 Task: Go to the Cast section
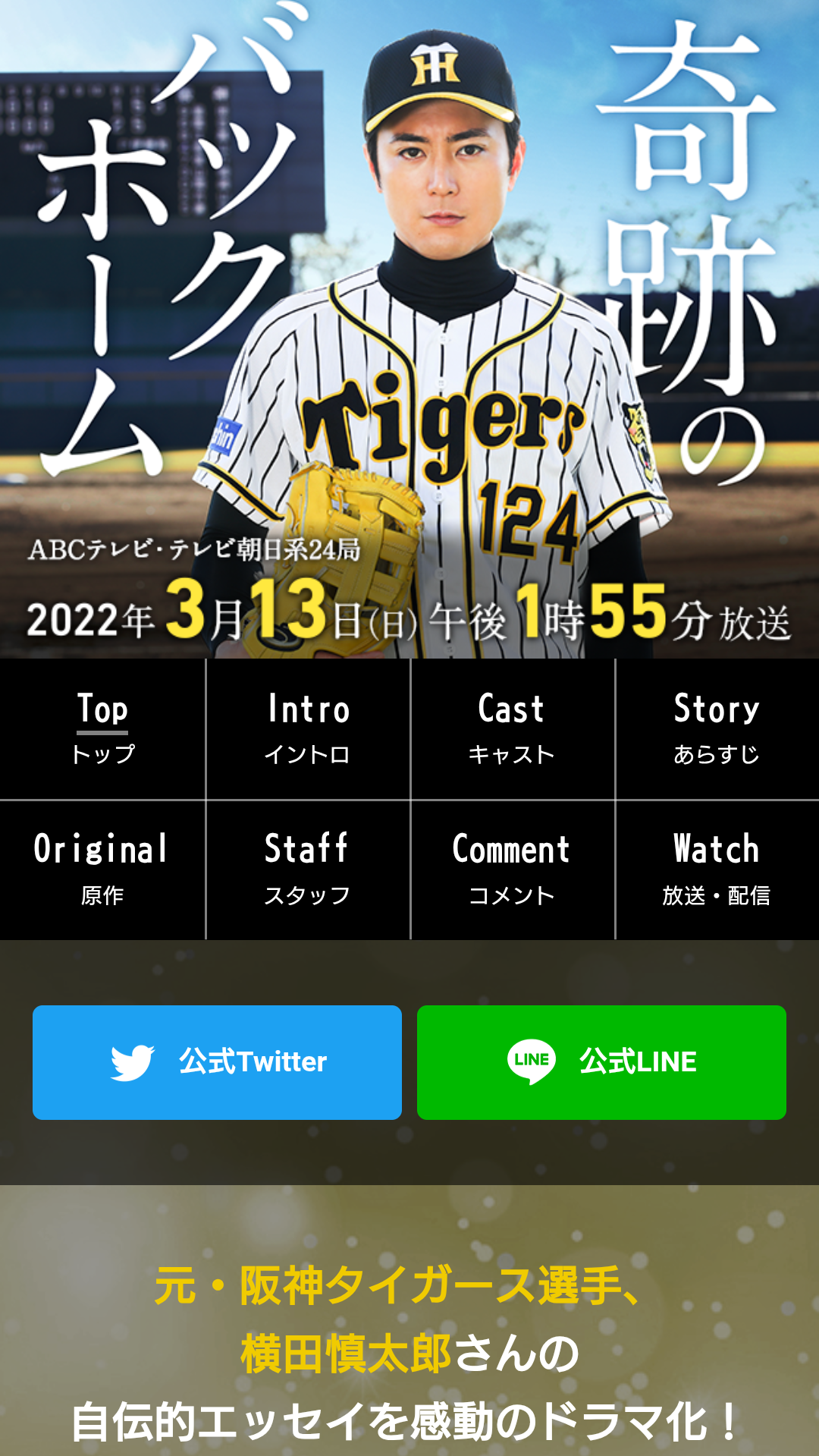pos(512,728)
